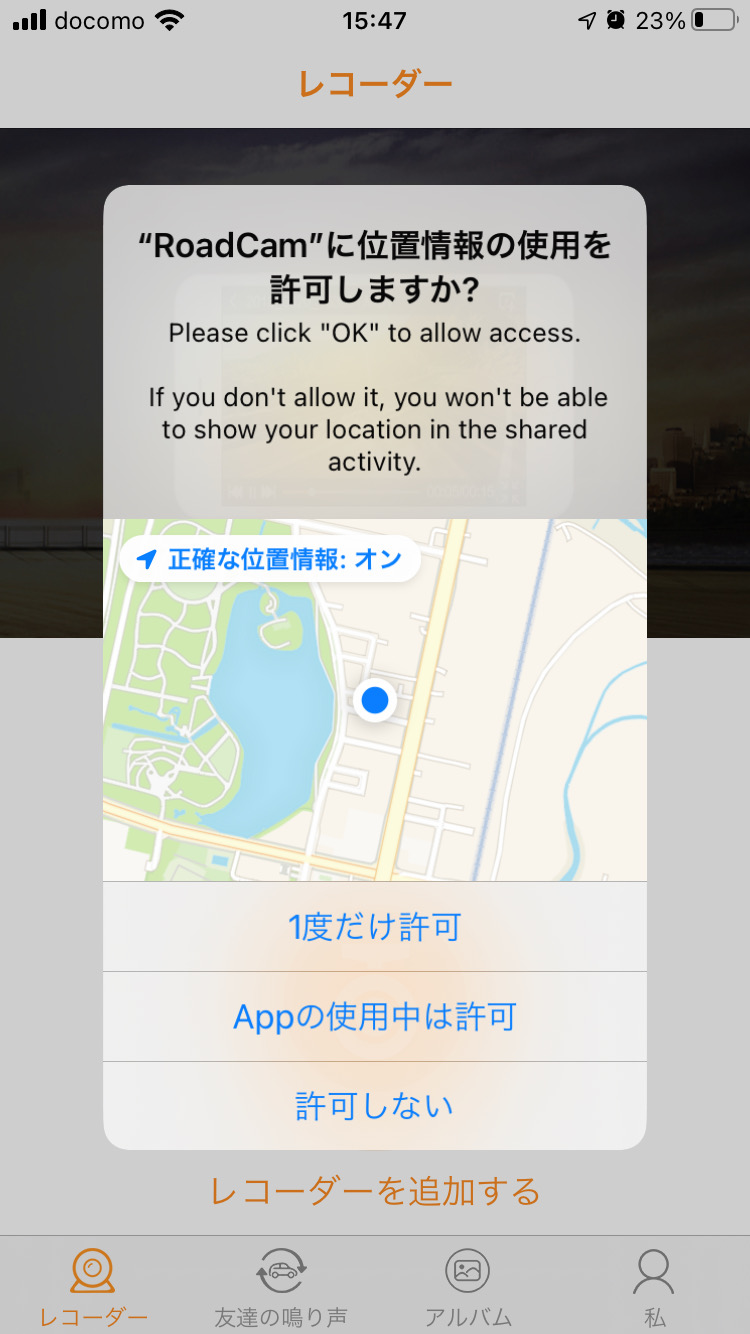Toggle 正確な位置情報 precise location pill

pos(269,559)
